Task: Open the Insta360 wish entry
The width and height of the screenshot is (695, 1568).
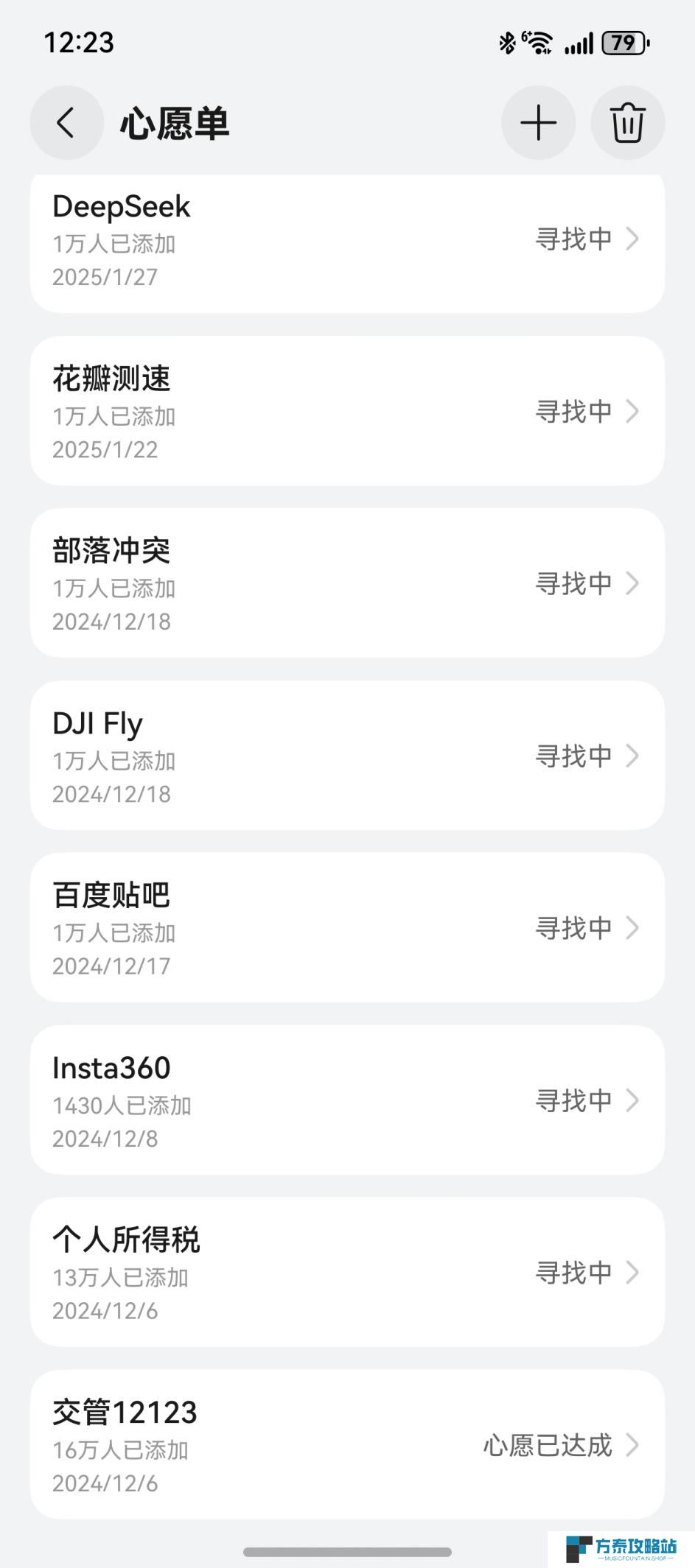Action: click(347, 1100)
